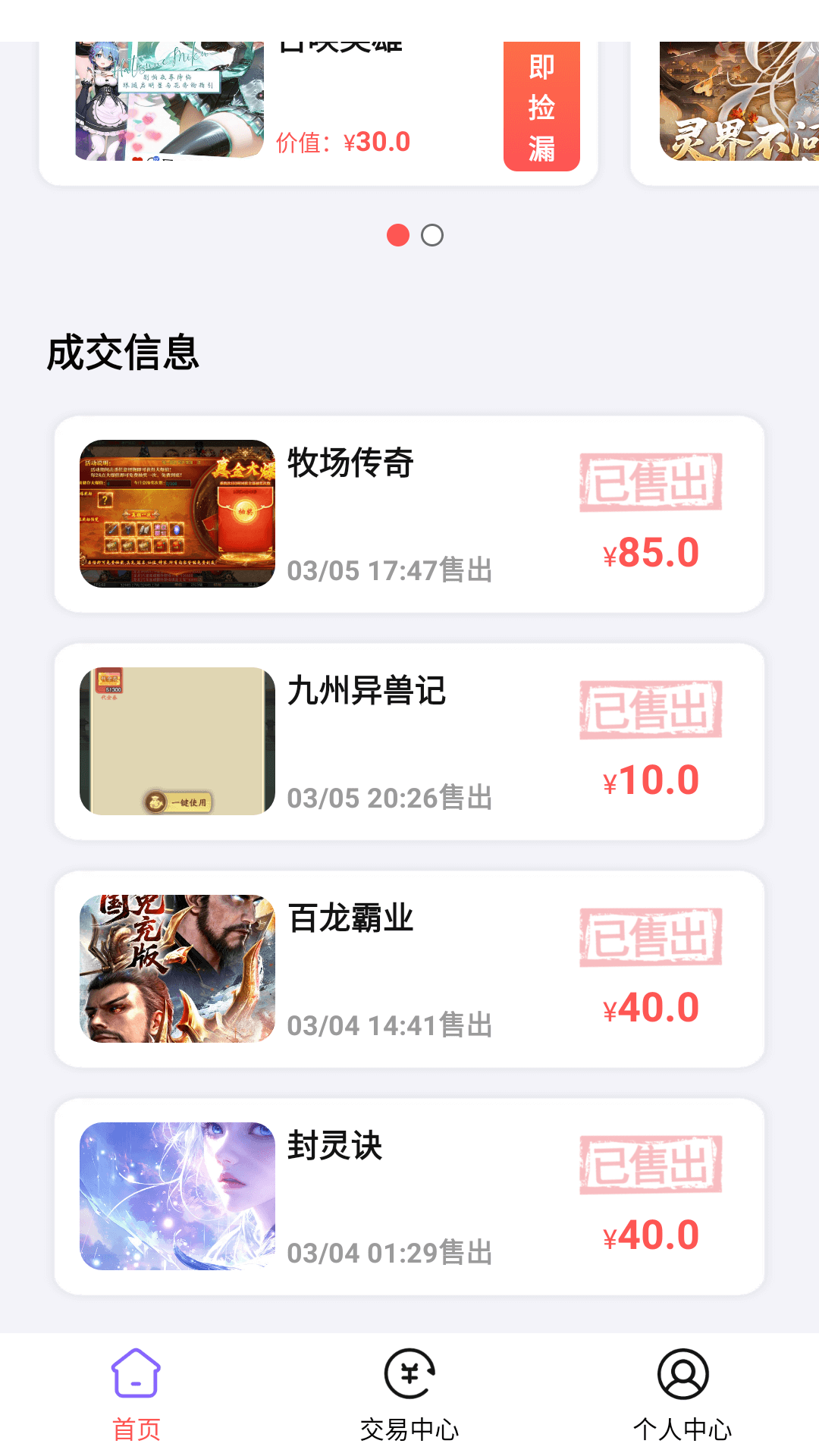Open the 牧场传奇 sold listing
Image resolution: width=819 pixels, height=1456 pixels.
click(409, 514)
